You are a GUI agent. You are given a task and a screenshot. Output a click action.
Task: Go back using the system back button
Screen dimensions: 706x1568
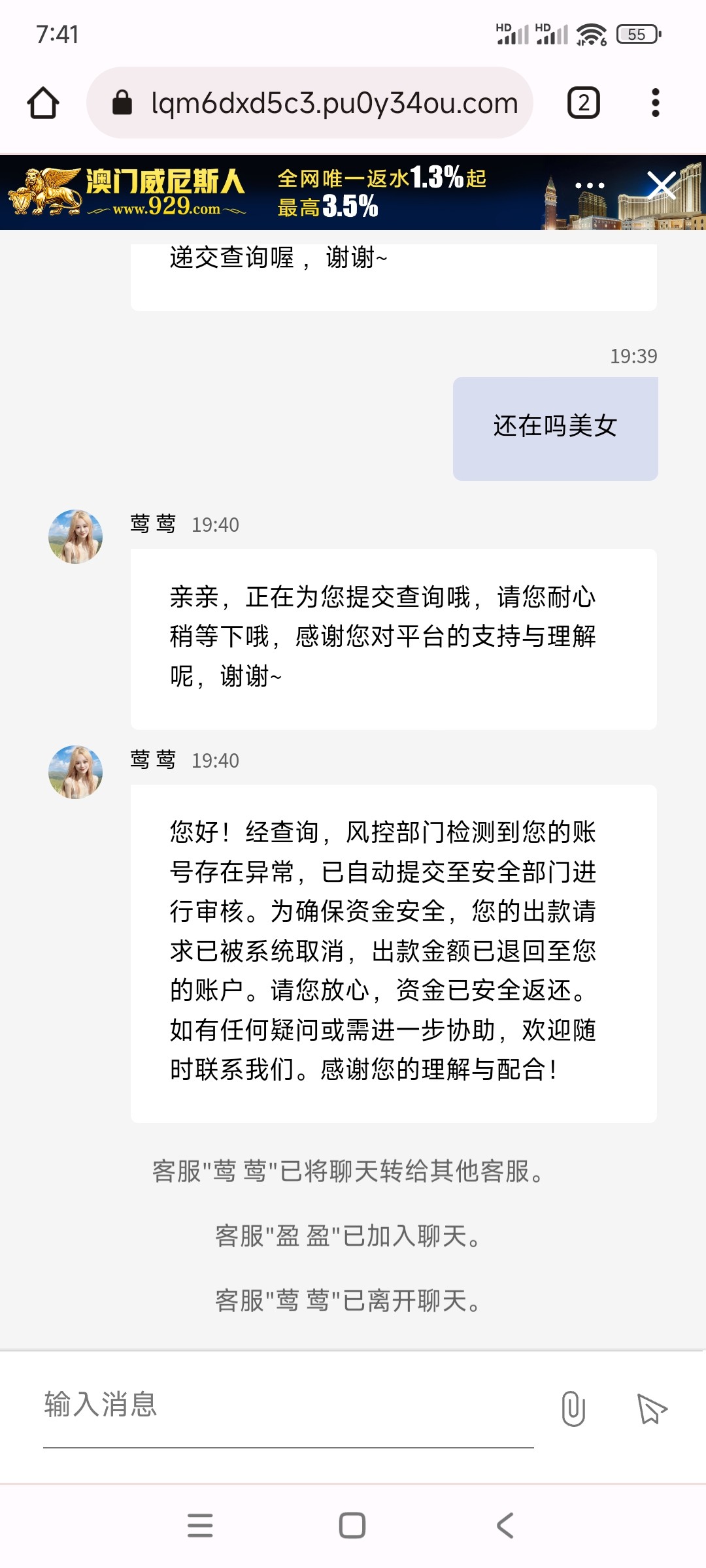(505, 1526)
